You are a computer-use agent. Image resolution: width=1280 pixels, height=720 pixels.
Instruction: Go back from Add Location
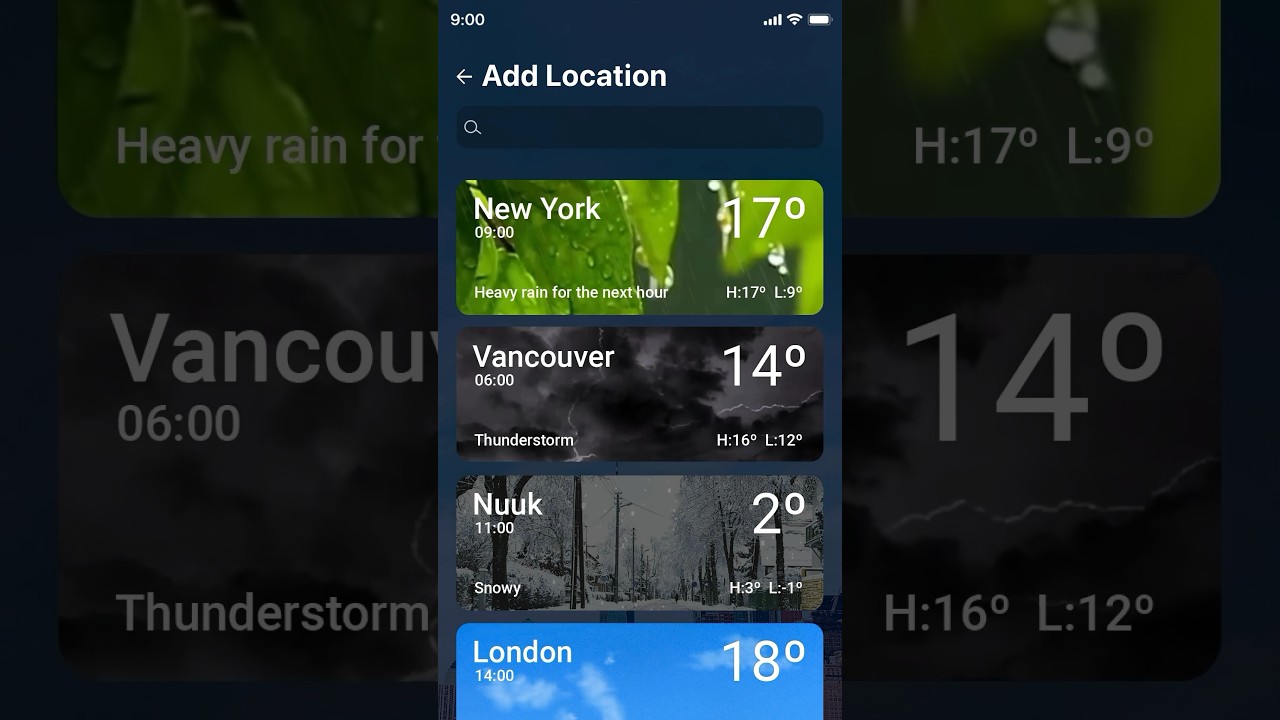[x=464, y=77]
